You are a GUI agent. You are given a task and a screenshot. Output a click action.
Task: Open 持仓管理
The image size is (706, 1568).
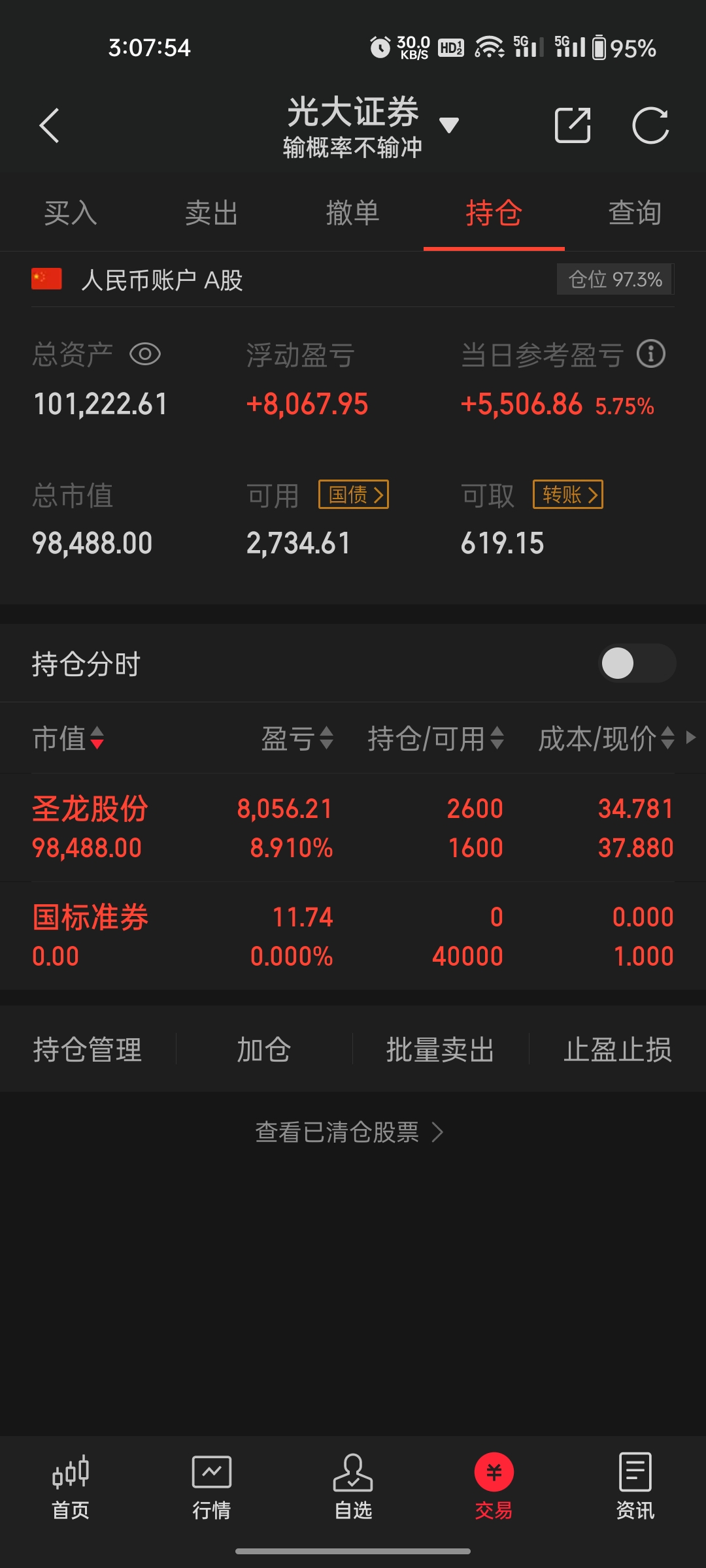[x=88, y=1050]
